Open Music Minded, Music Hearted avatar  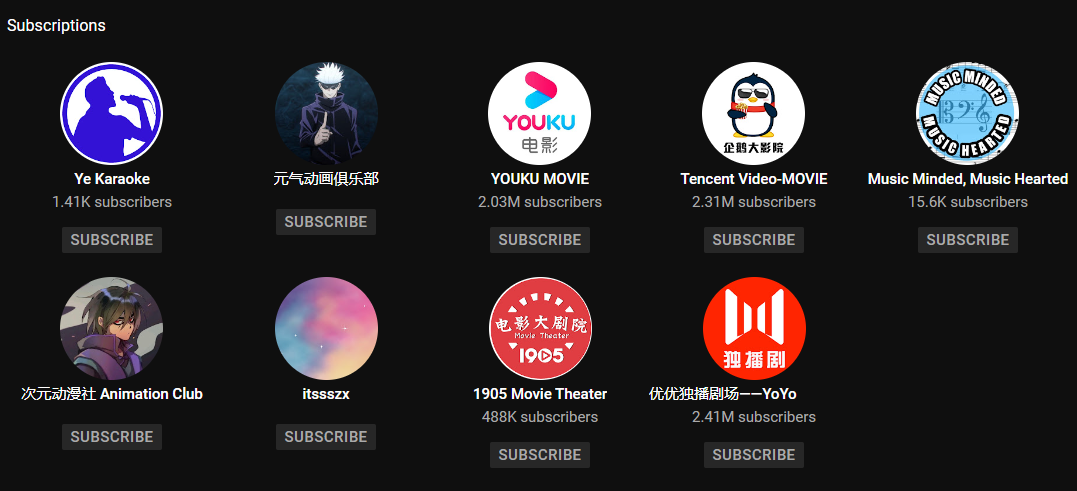[968, 113]
